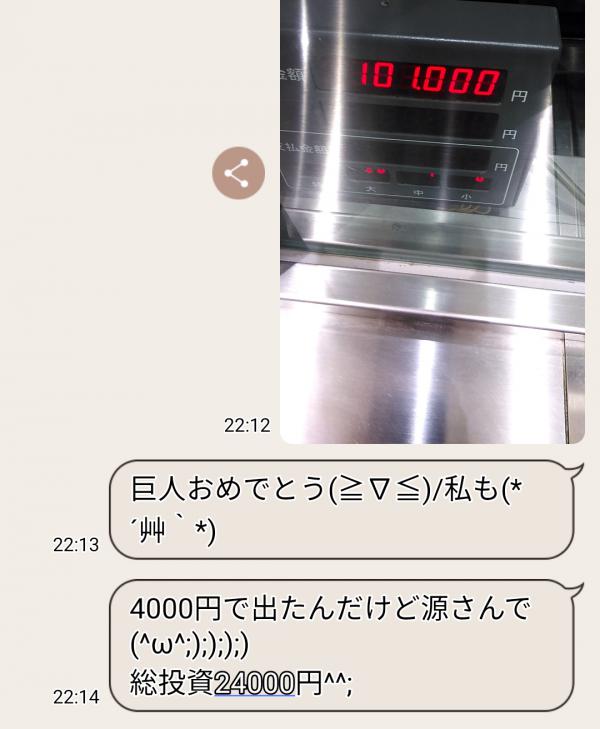Share the photo with the share icon
The width and height of the screenshot is (600, 729).
click(238, 174)
